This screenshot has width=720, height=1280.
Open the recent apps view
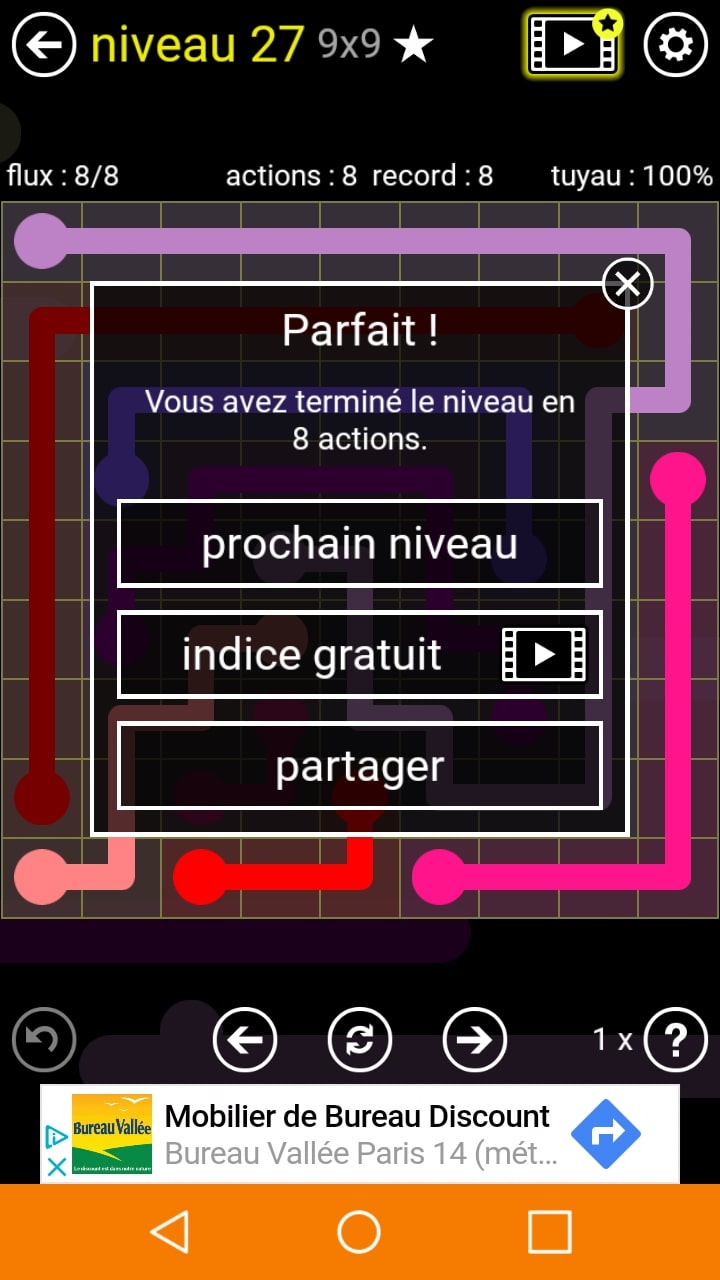click(549, 1232)
